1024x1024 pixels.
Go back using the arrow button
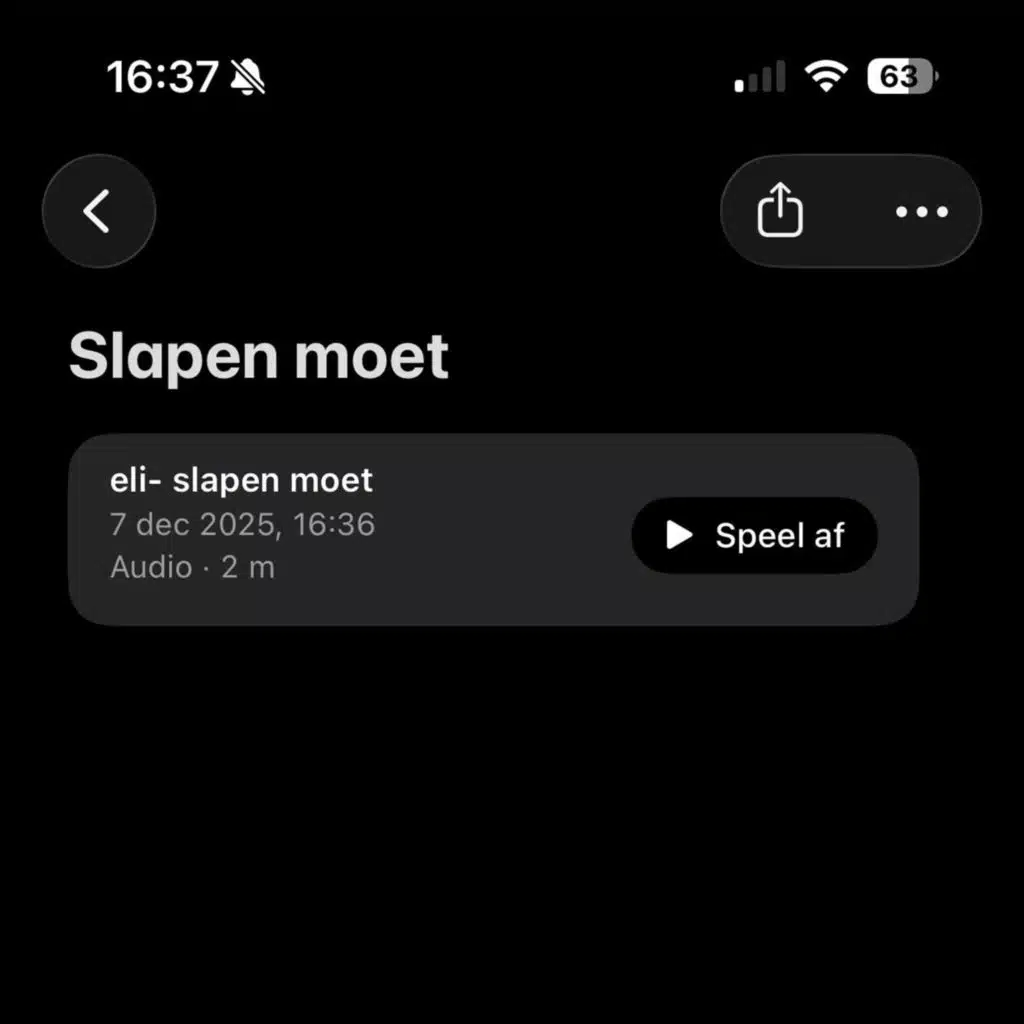(98, 211)
